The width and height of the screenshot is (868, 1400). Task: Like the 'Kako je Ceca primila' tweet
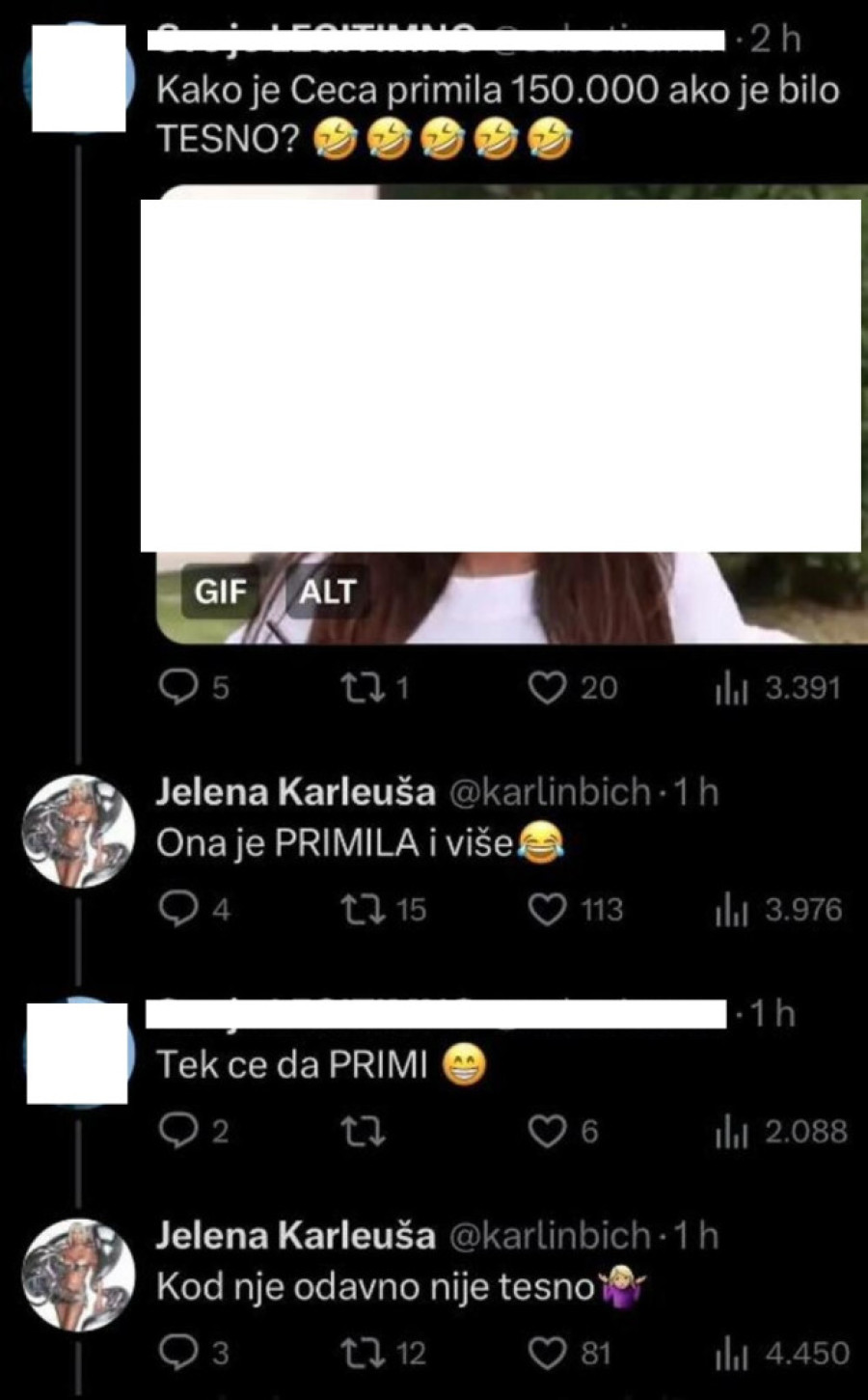pos(548,688)
